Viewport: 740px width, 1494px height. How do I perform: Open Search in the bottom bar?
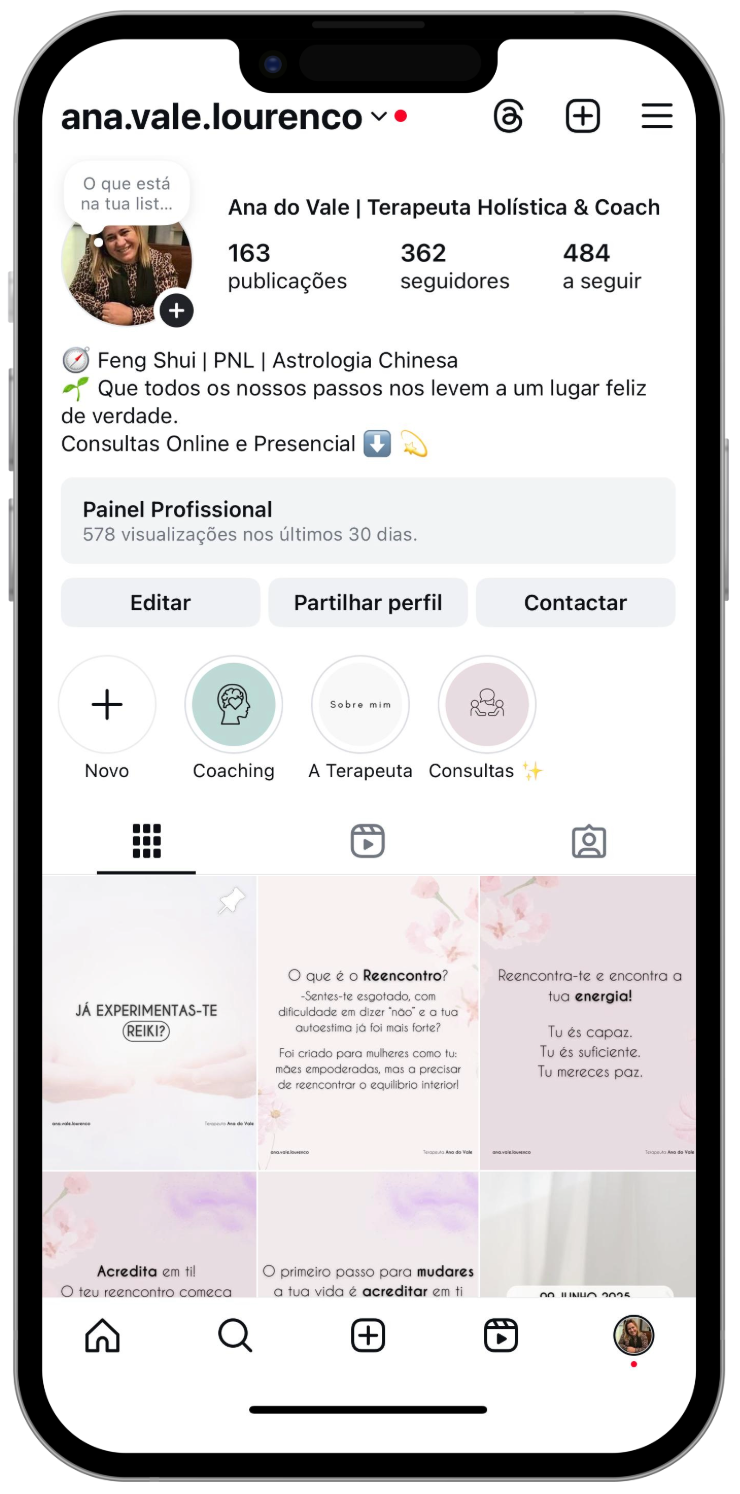coord(235,1335)
